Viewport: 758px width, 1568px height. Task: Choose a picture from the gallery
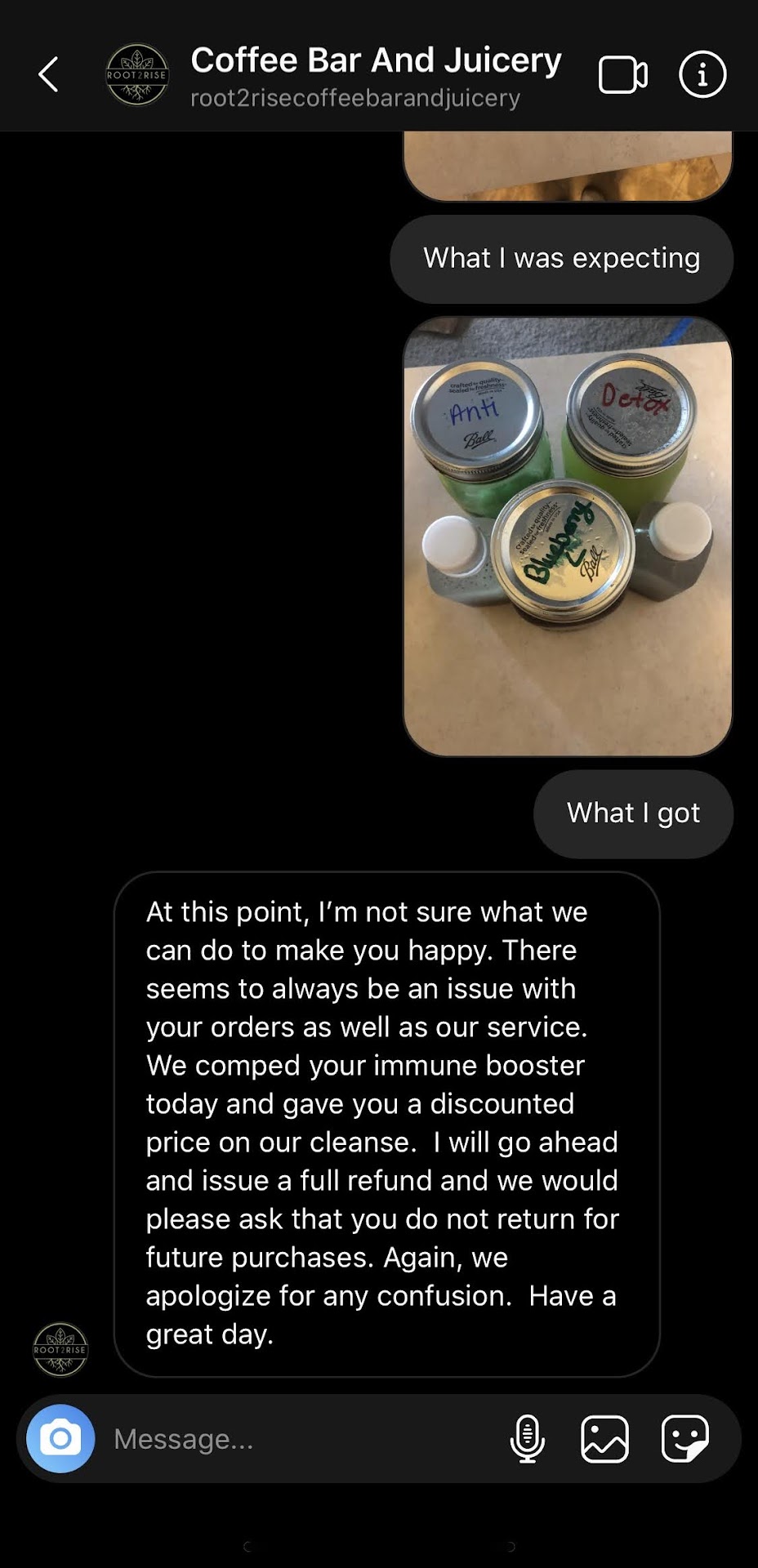[x=604, y=1439]
